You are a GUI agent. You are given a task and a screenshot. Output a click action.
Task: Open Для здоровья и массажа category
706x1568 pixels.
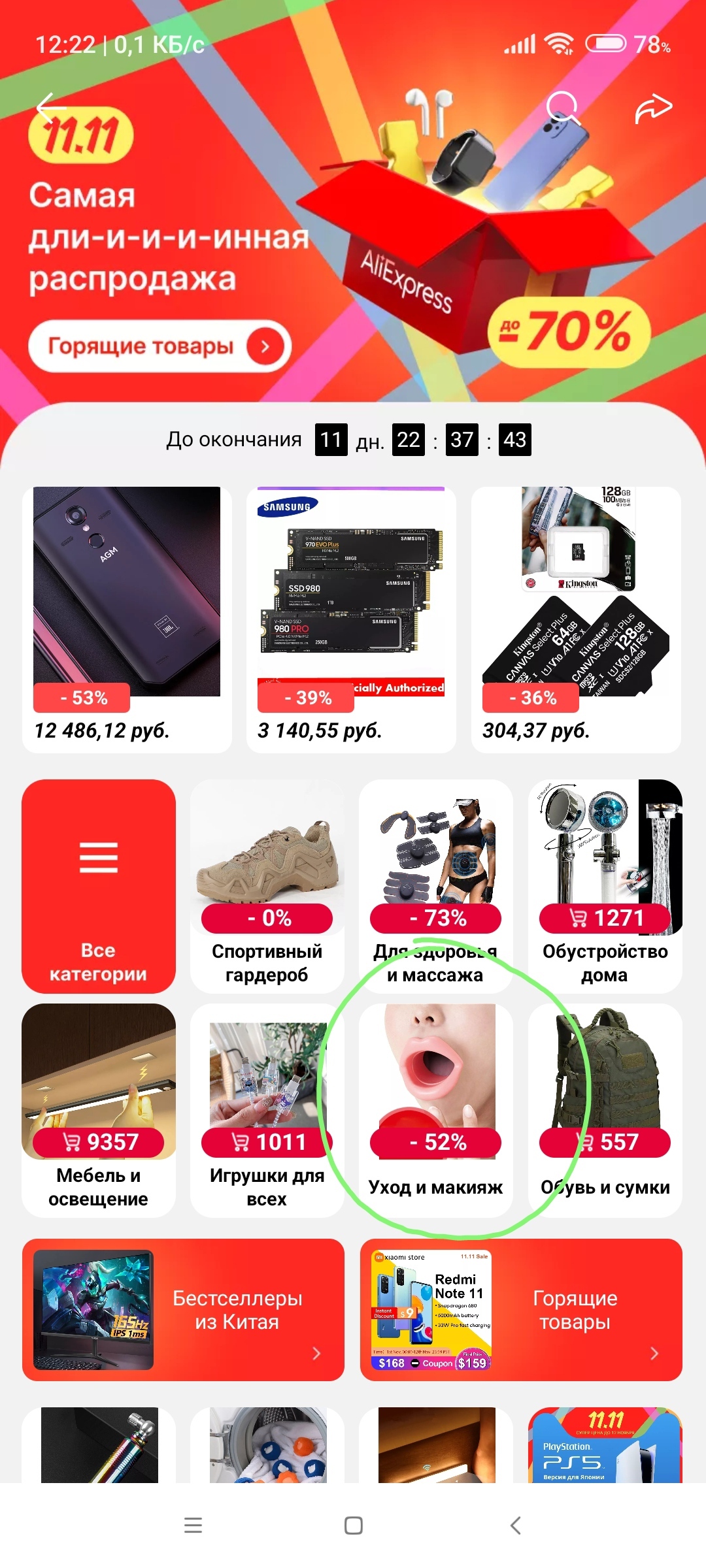pos(435,886)
